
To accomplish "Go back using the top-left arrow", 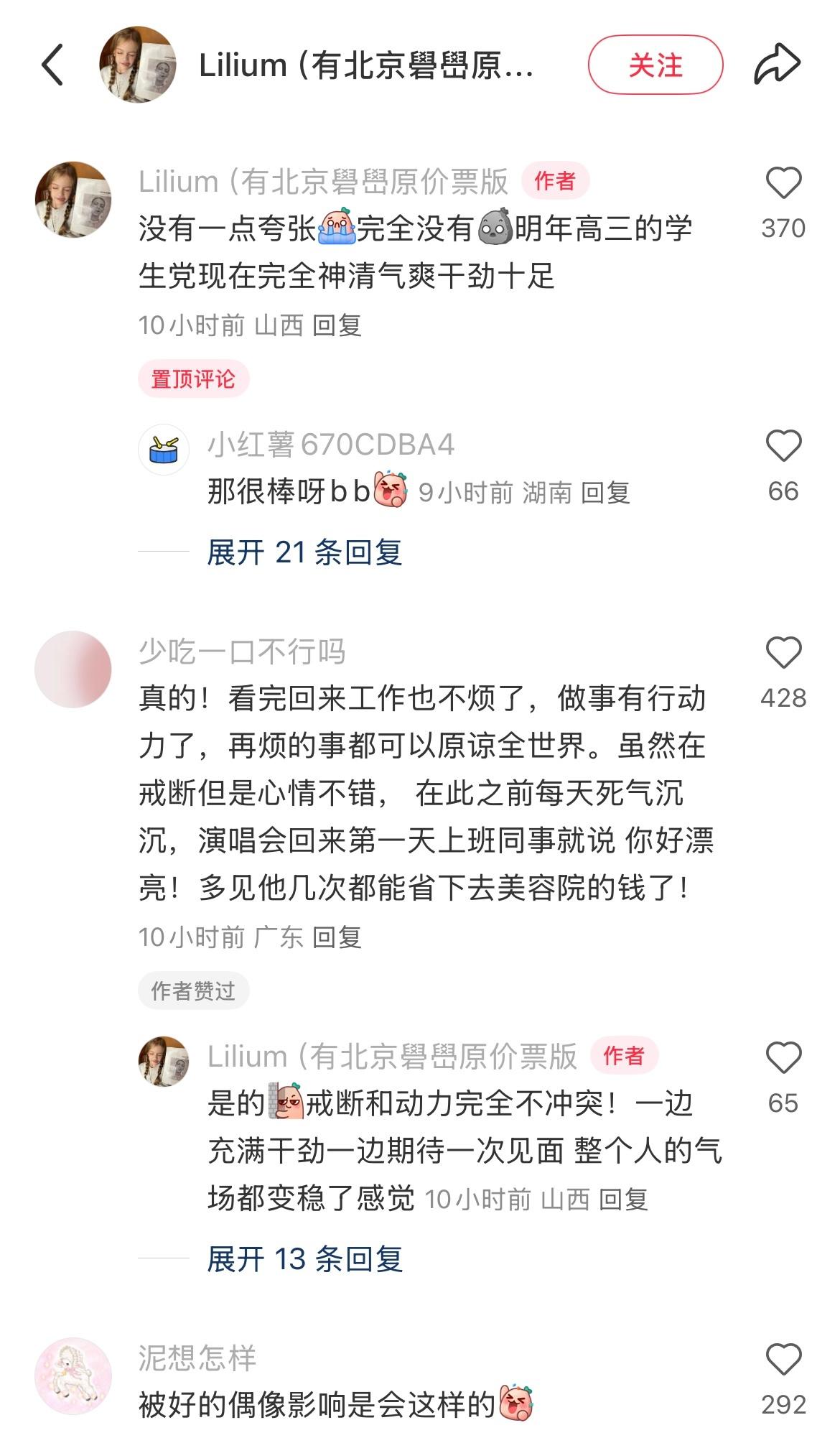I will click(x=52, y=65).
